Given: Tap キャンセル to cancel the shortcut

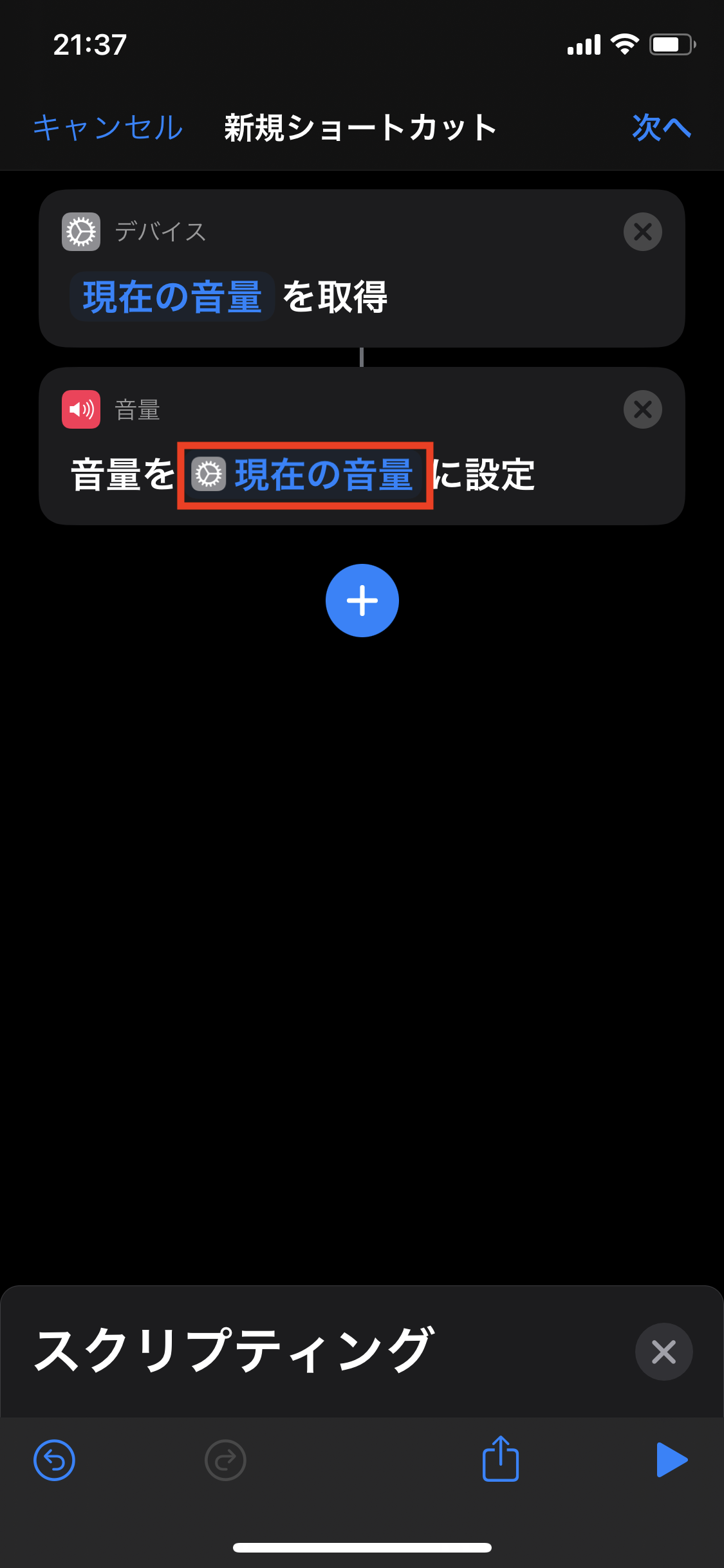Looking at the screenshot, I should [x=108, y=127].
